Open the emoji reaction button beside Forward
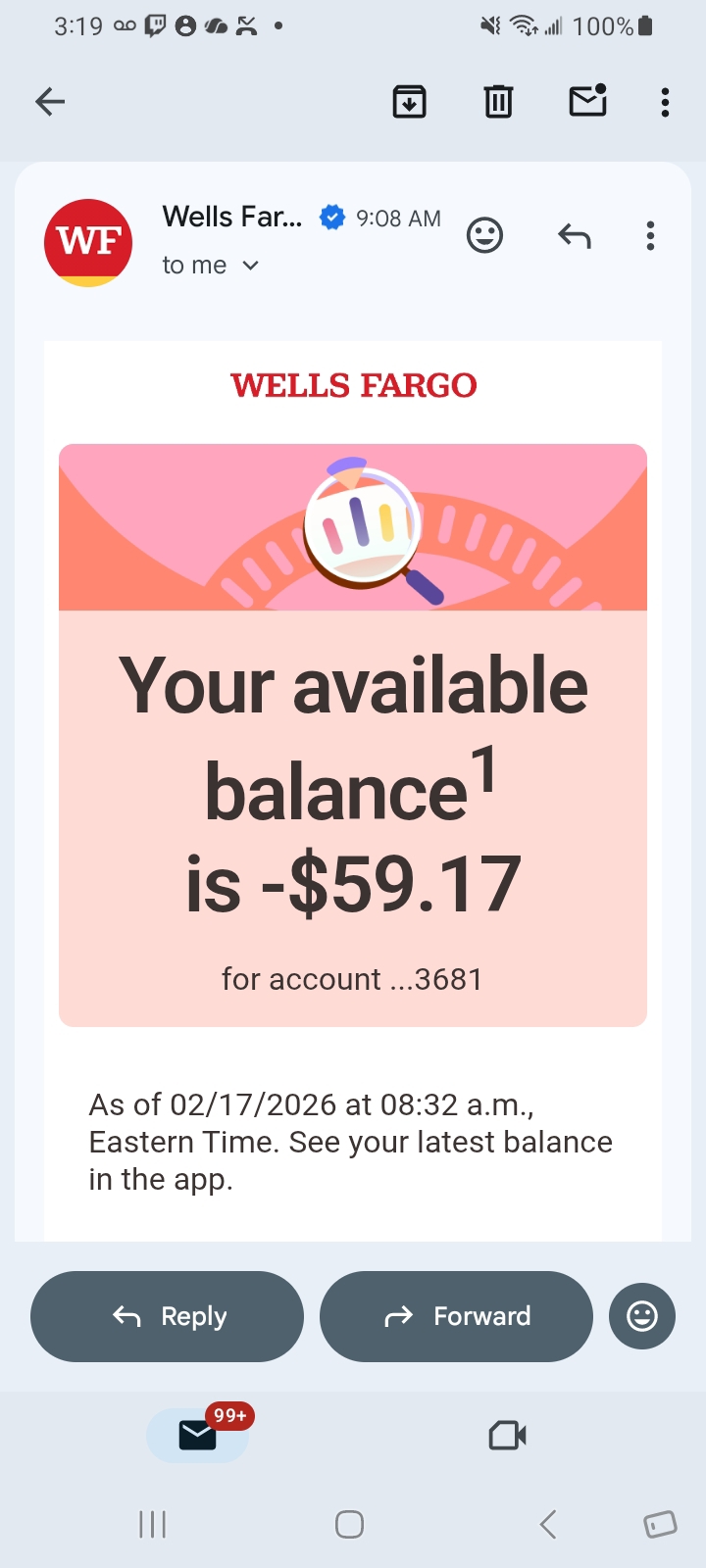The width and height of the screenshot is (706, 1568). [642, 1316]
